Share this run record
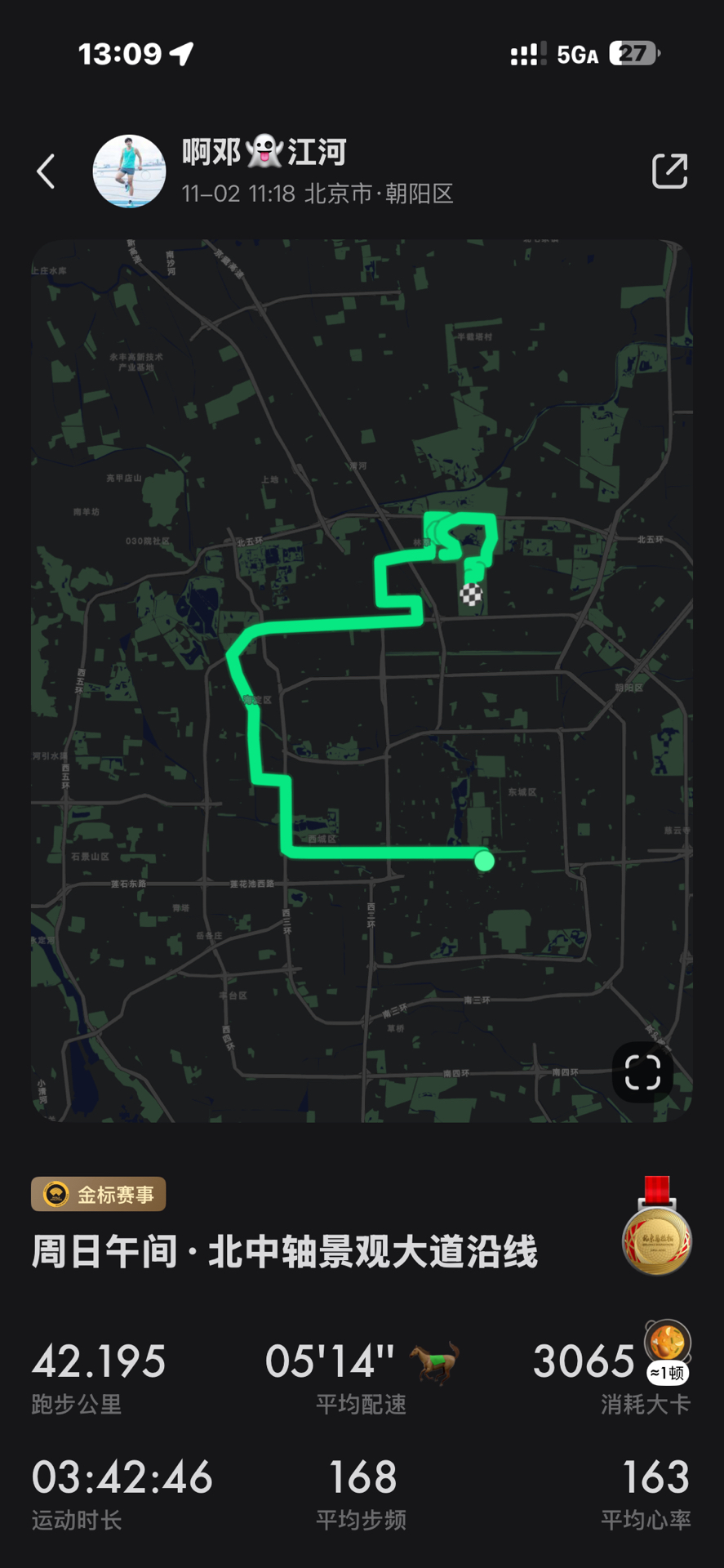The image size is (724, 1568). tap(669, 171)
